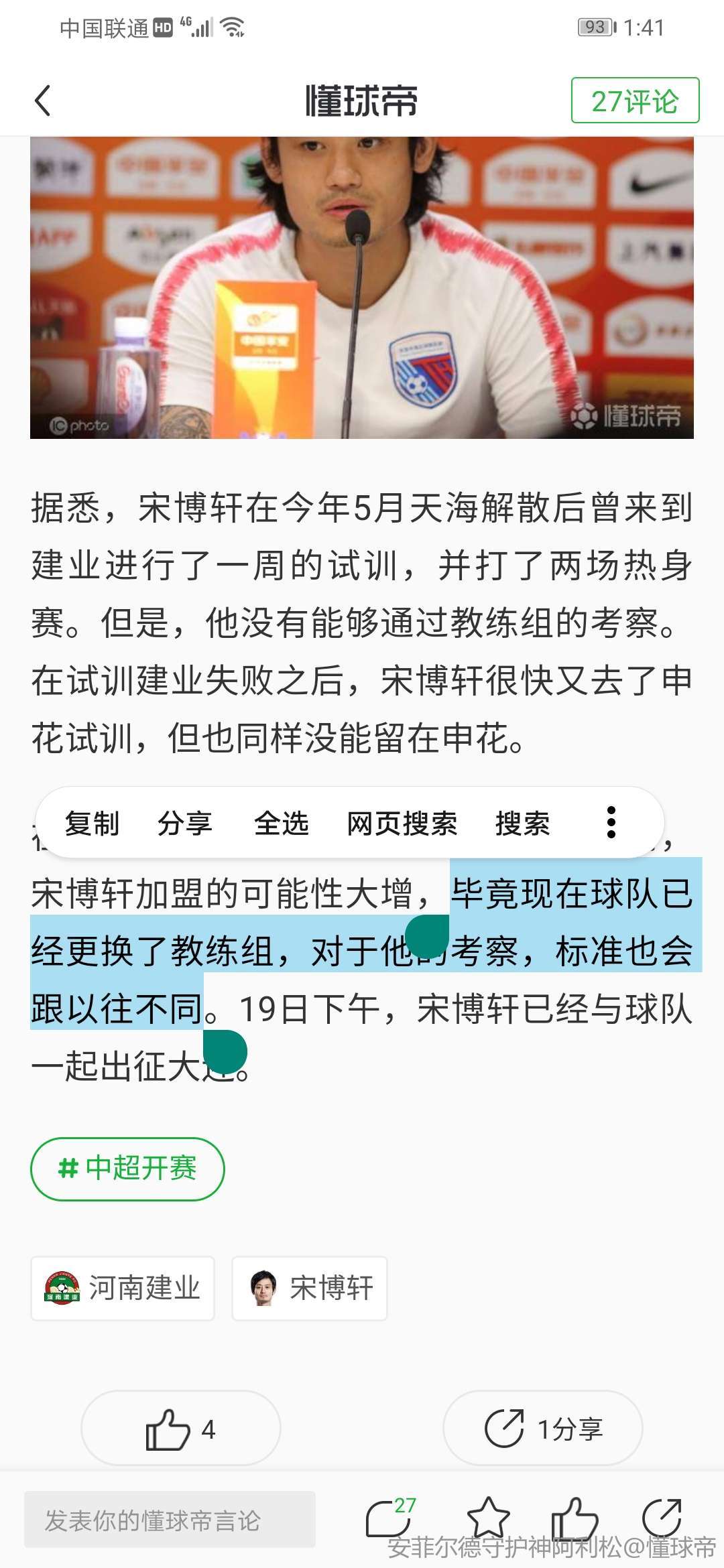Go back using the top arrow

coord(43,101)
